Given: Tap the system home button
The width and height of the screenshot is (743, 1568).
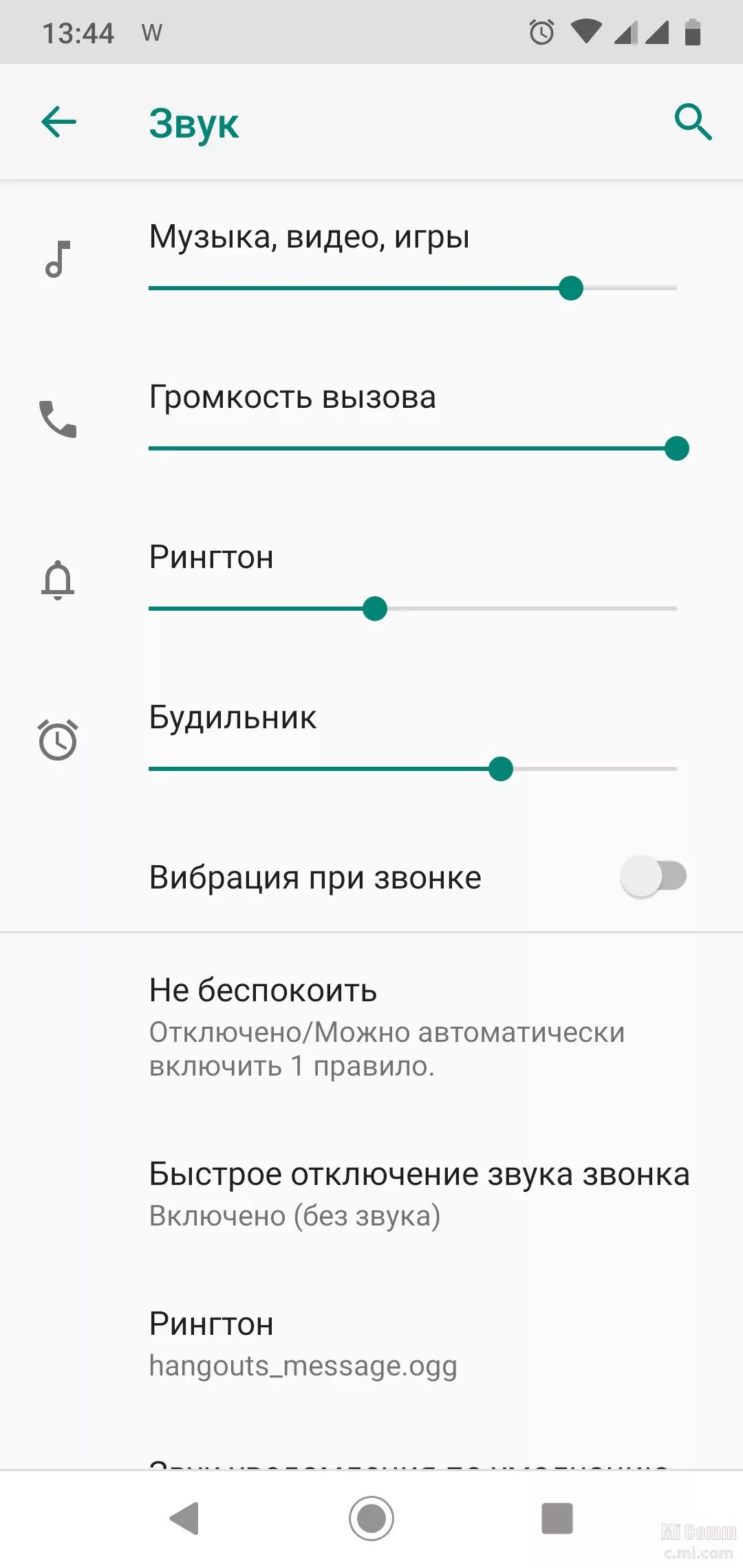Looking at the screenshot, I should pyautogui.click(x=371, y=1518).
